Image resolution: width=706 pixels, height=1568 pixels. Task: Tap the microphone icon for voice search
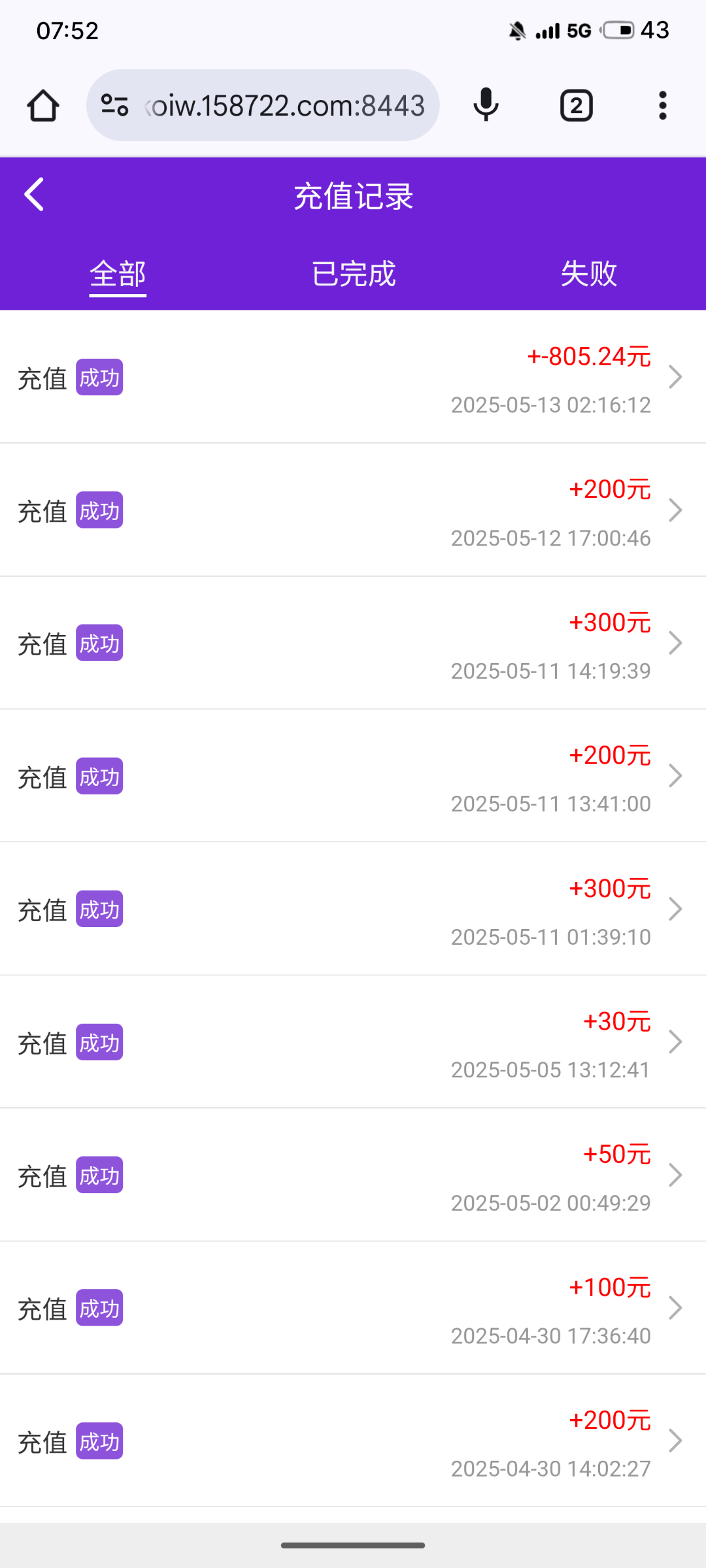[x=485, y=105]
